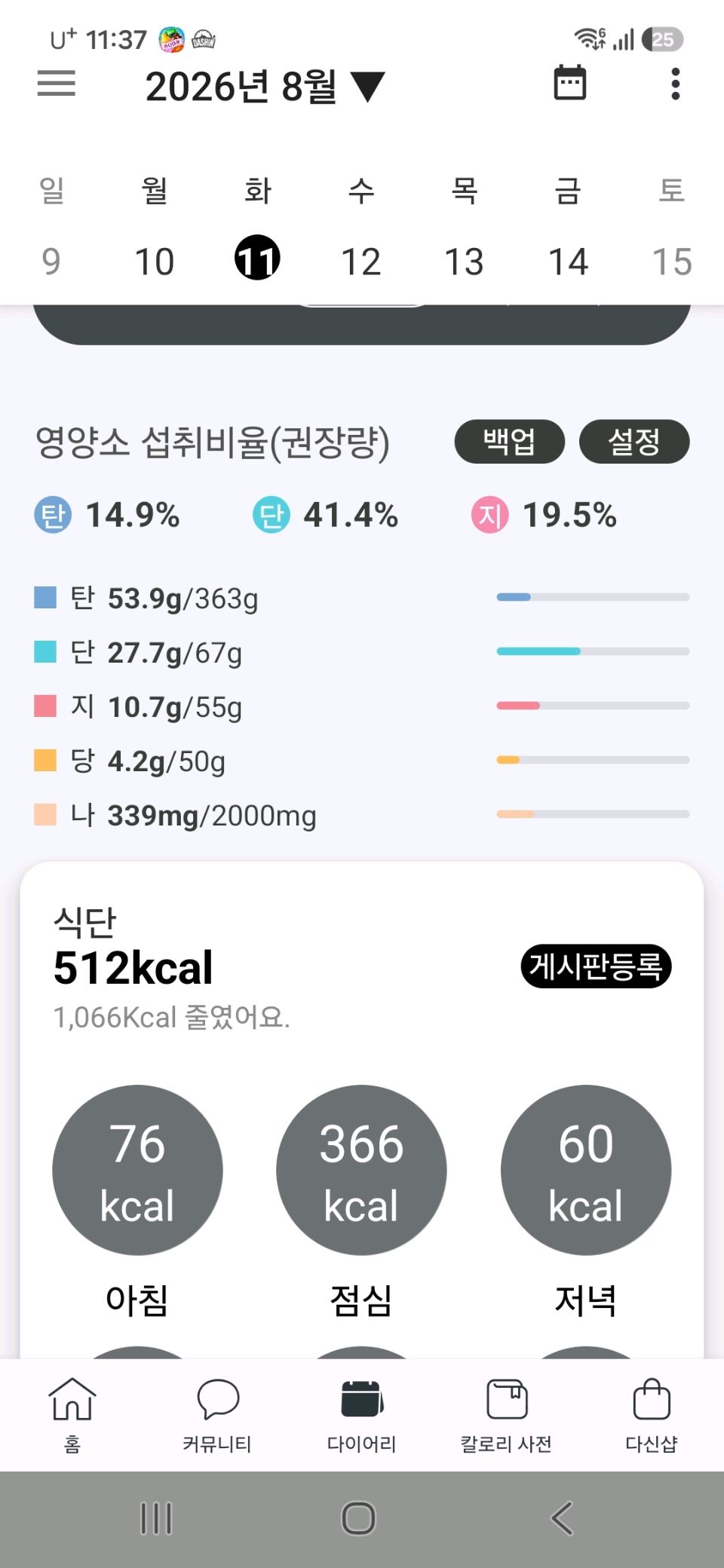This screenshot has width=724, height=1568.
Task: Open the 저녁 60 kcal meal circle
Action: tap(586, 1170)
